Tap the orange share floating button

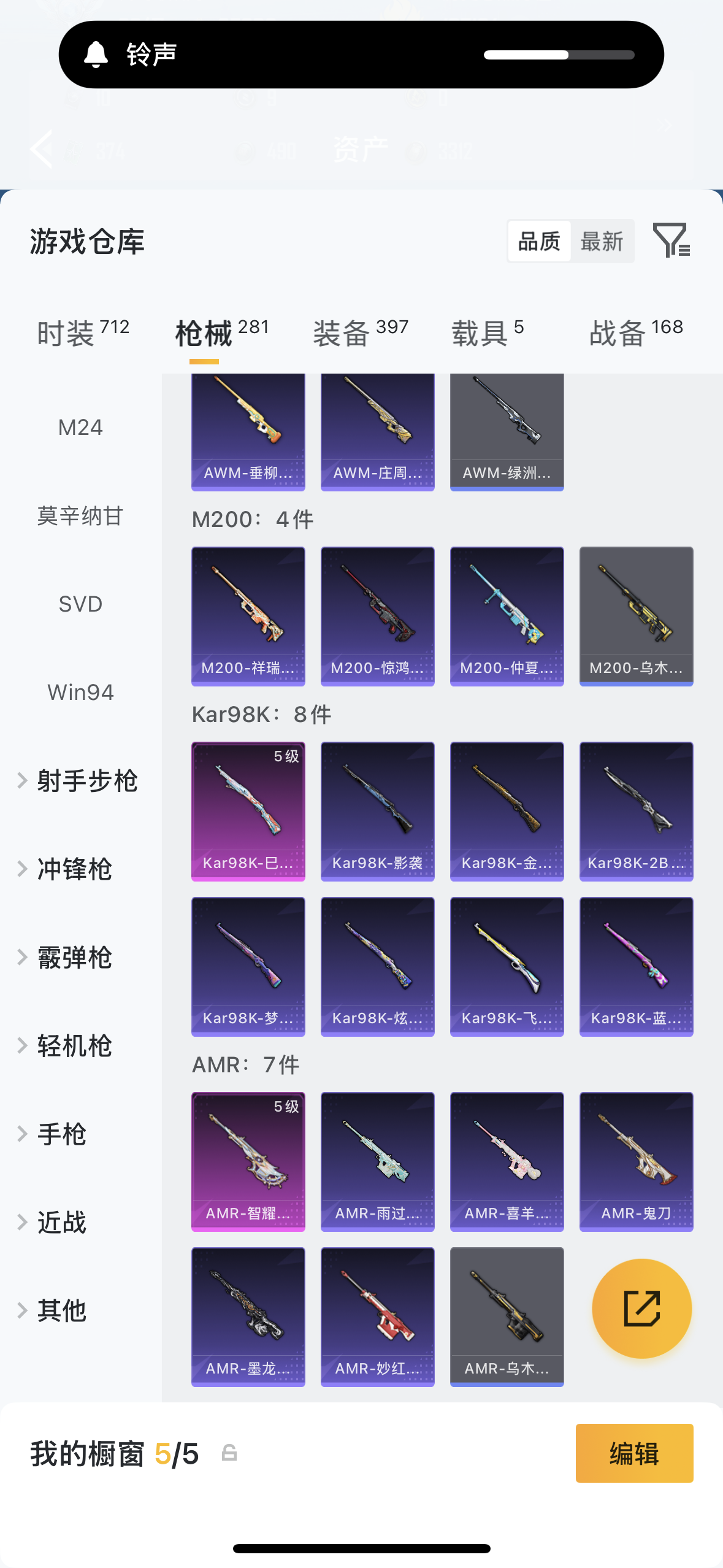coord(641,1309)
